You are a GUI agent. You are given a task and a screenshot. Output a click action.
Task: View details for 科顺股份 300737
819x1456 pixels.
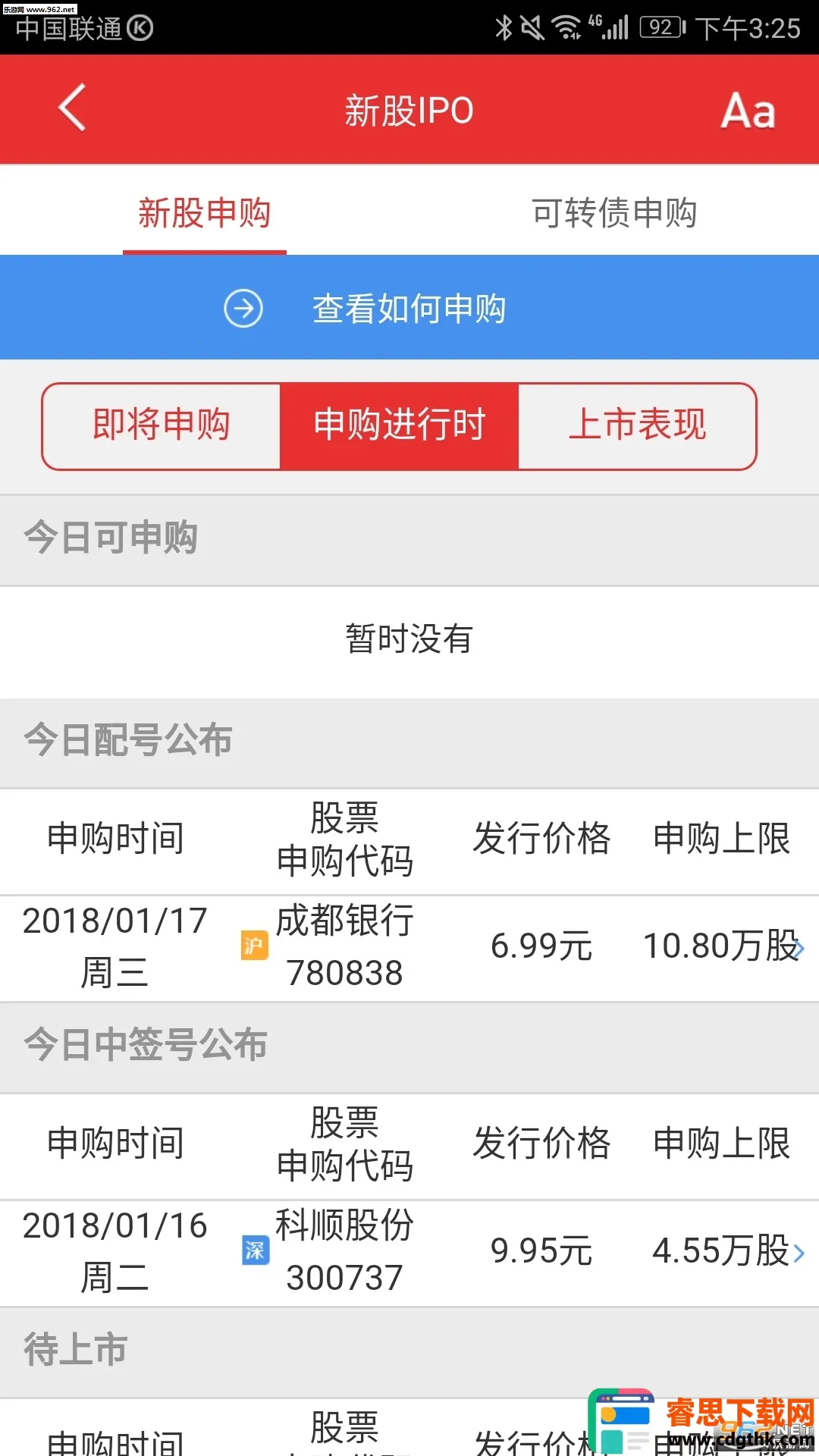click(409, 1252)
